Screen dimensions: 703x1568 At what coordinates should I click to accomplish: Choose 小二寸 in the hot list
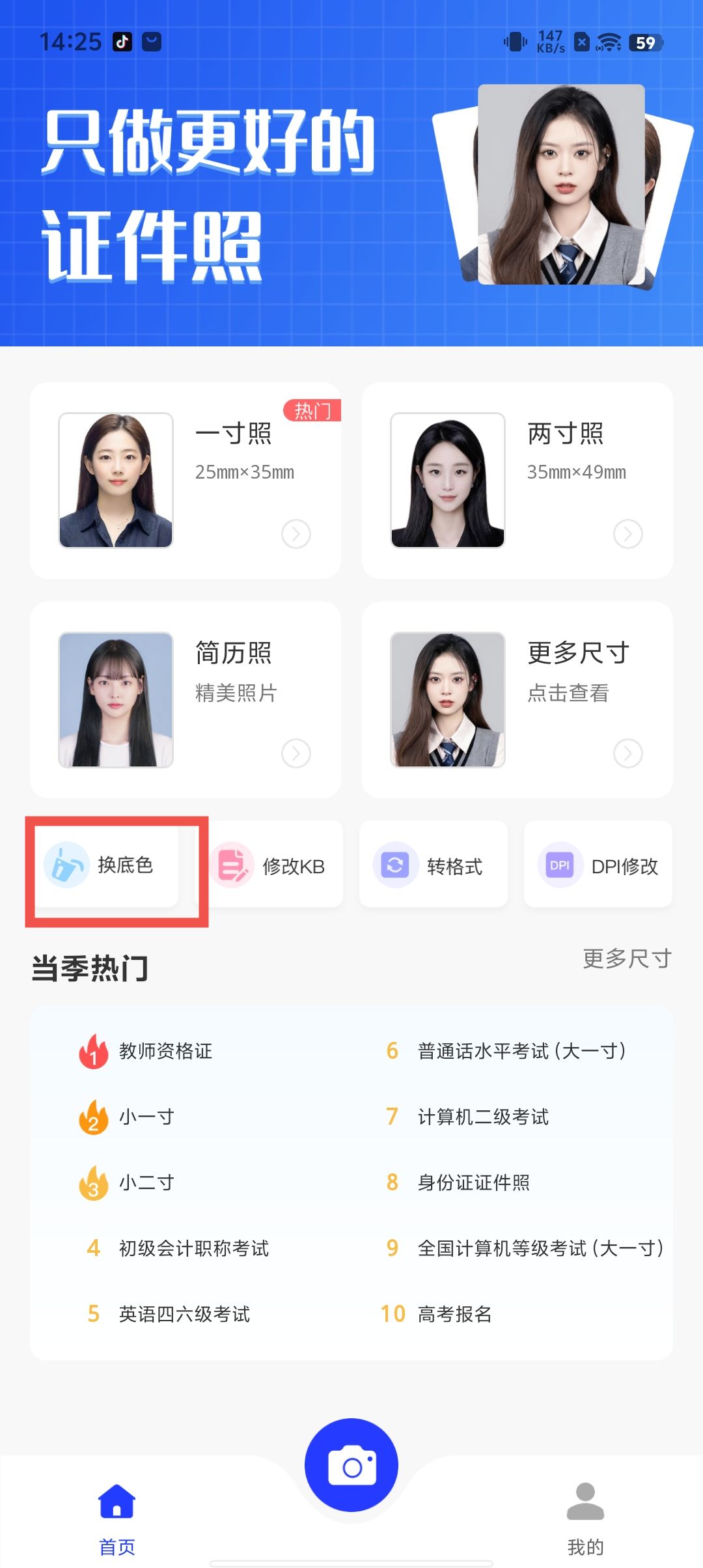(x=146, y=1183)
